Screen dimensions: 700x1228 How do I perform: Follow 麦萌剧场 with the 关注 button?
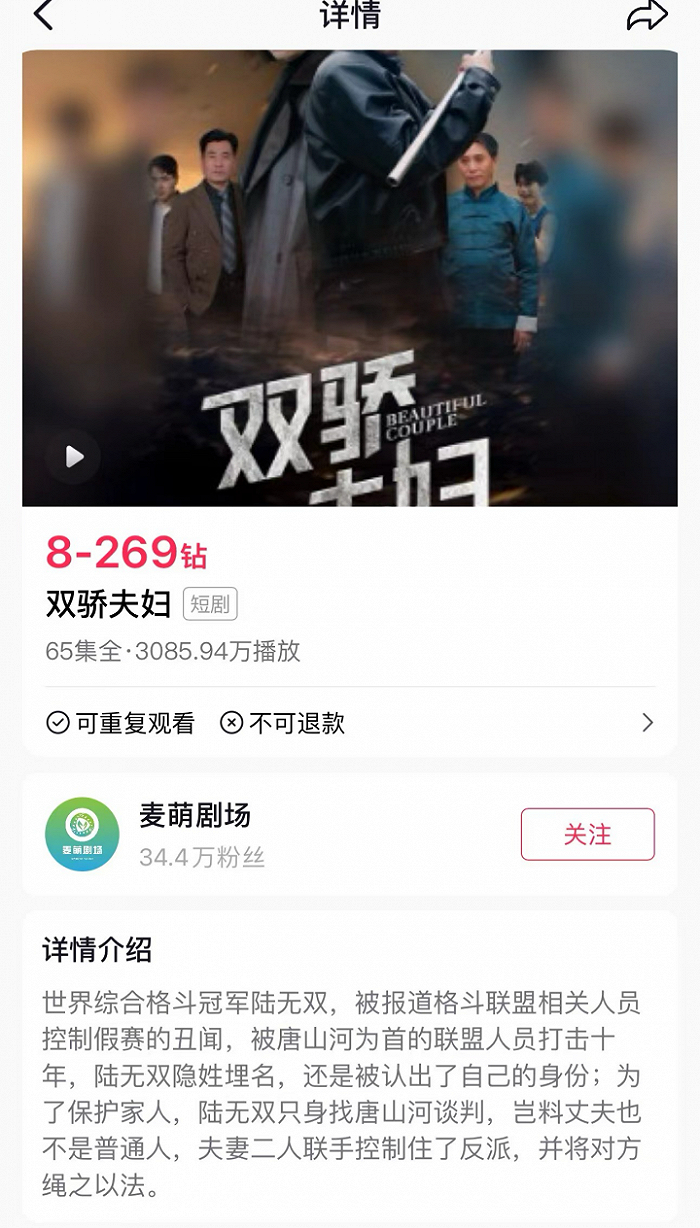pyautogui.click(x=587, y=834)
